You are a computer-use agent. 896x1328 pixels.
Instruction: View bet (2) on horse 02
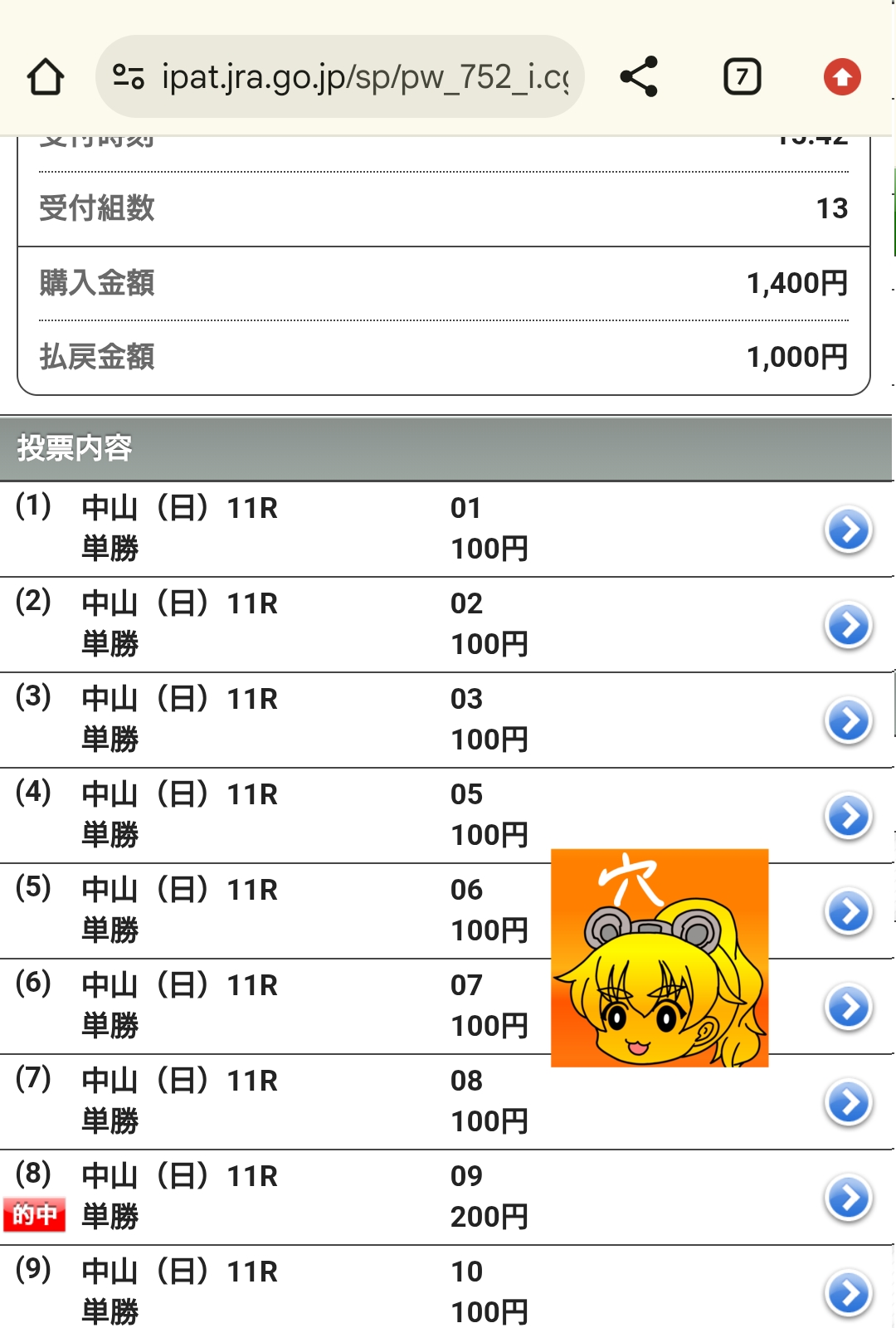848,625
